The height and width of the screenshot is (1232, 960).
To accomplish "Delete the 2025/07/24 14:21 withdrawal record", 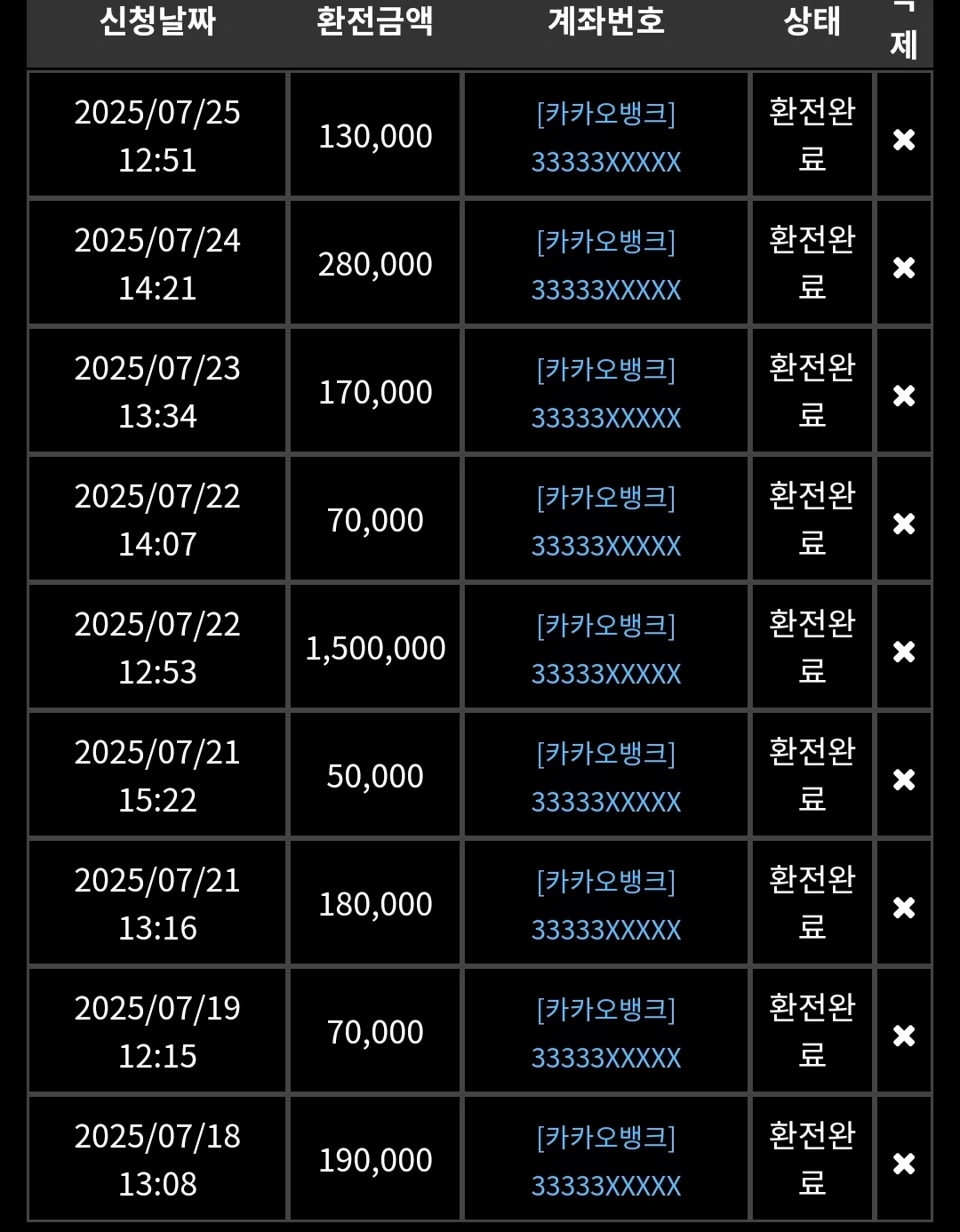I will pos(904,268).
